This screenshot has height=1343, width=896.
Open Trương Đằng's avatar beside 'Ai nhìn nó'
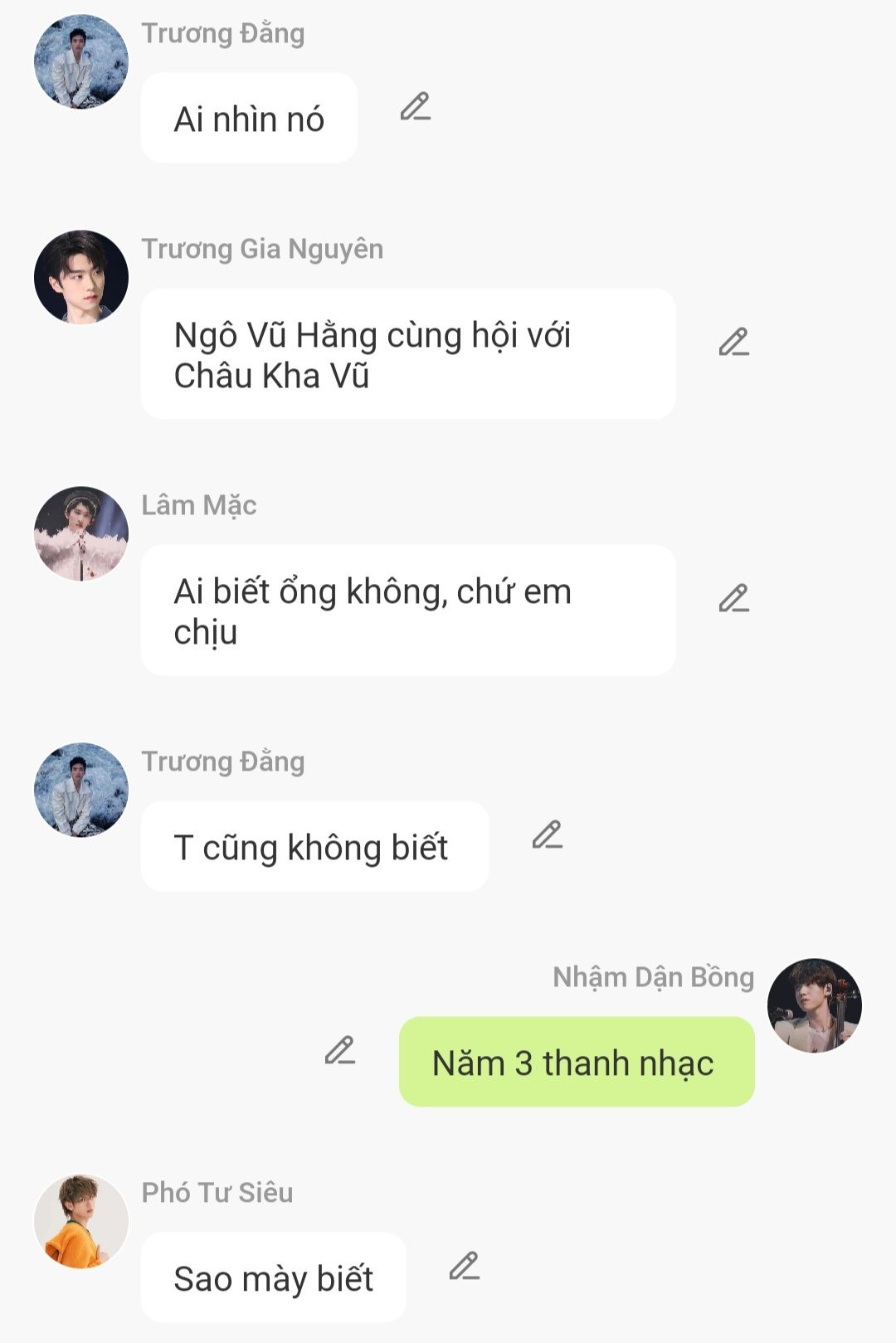[81, 61]
